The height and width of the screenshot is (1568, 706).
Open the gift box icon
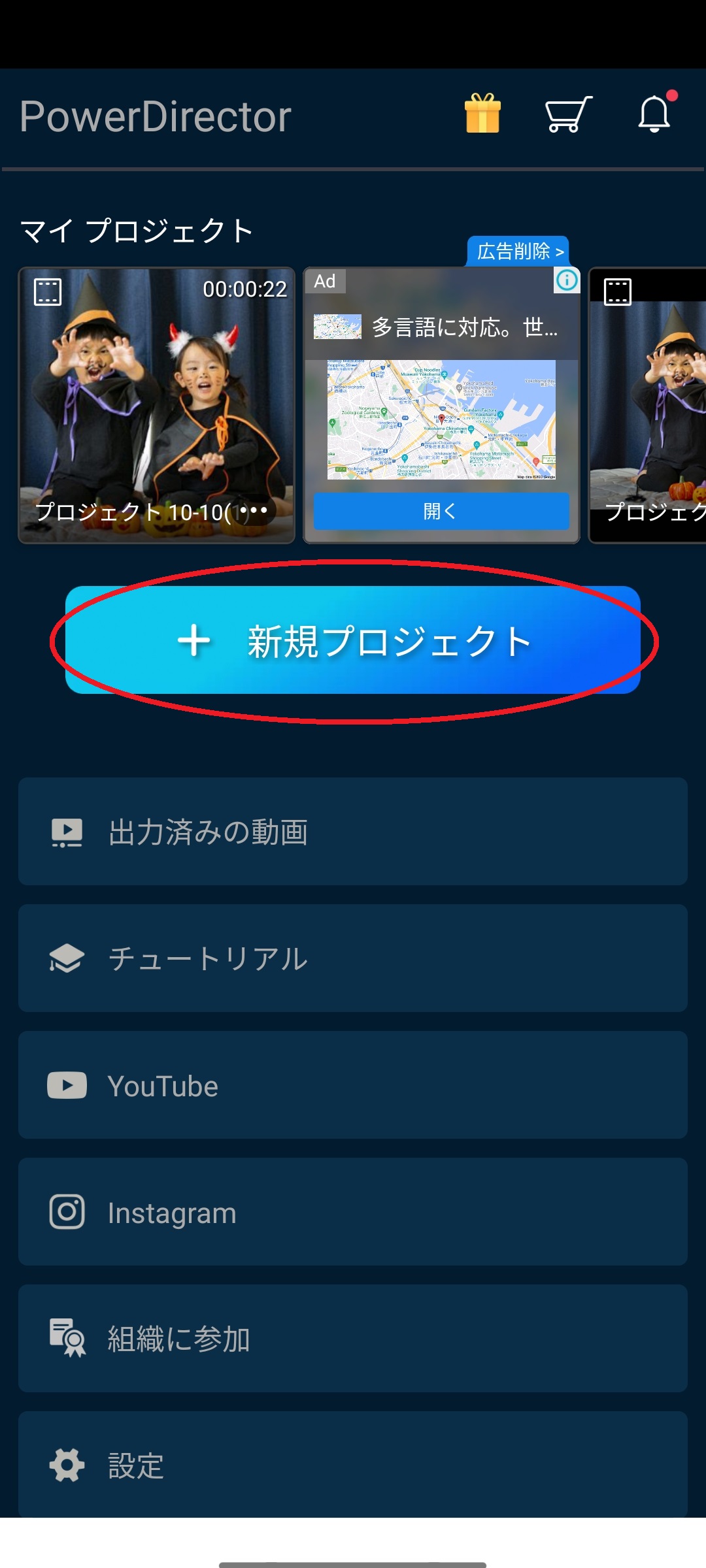point(482,114)
